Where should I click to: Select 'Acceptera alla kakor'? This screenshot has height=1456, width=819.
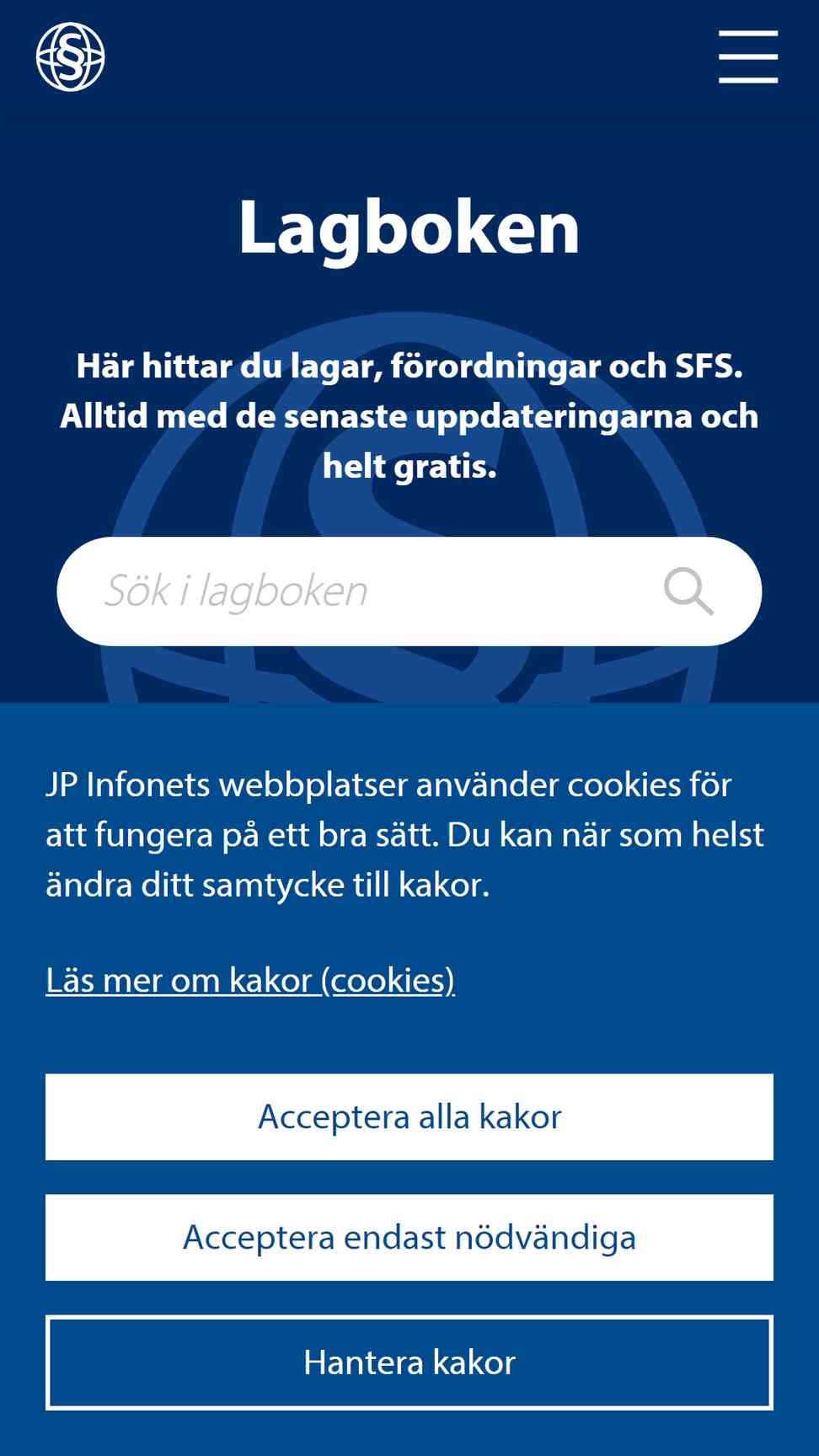[409, 1116]
